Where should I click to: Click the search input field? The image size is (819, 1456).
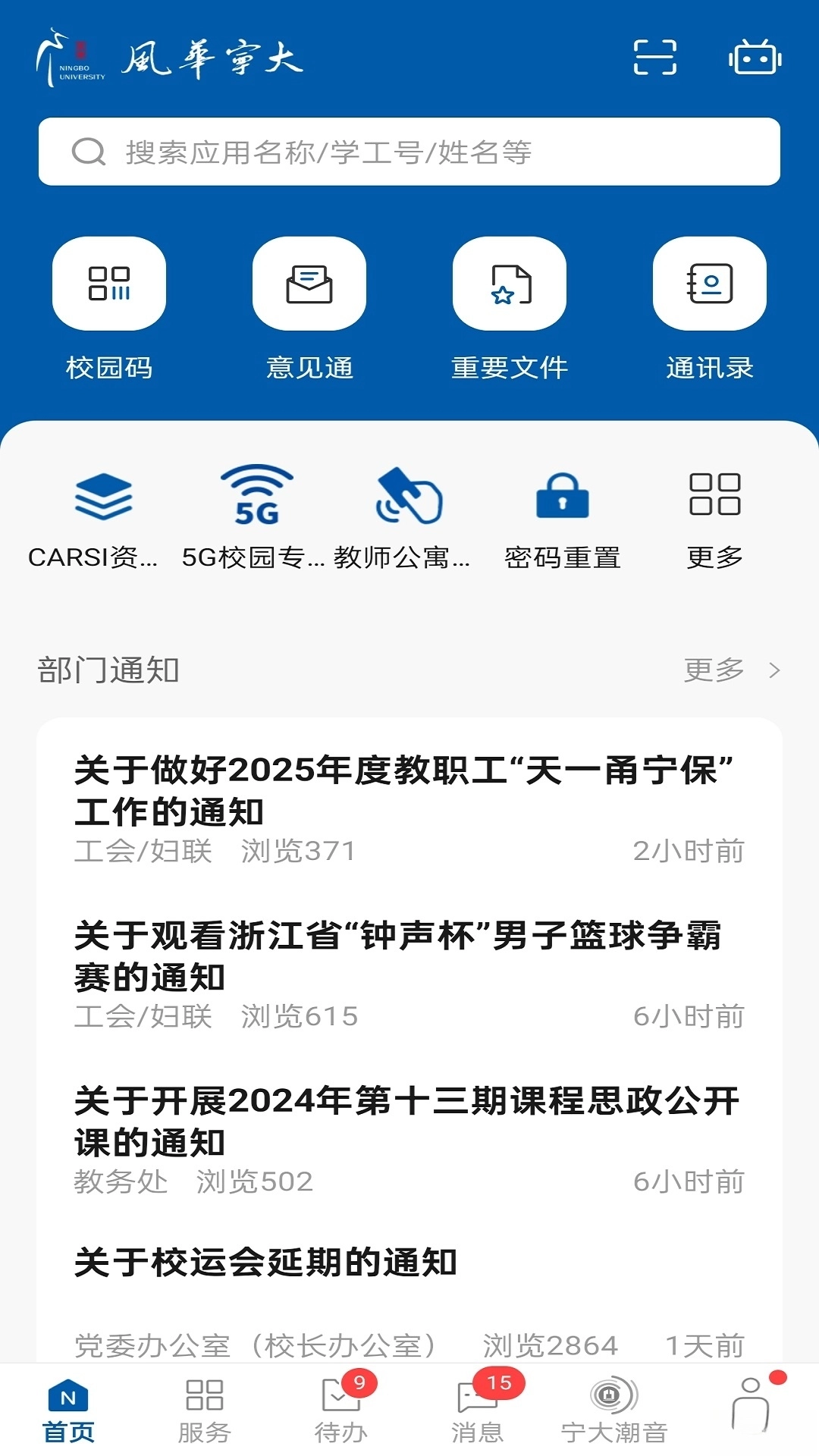409,152
